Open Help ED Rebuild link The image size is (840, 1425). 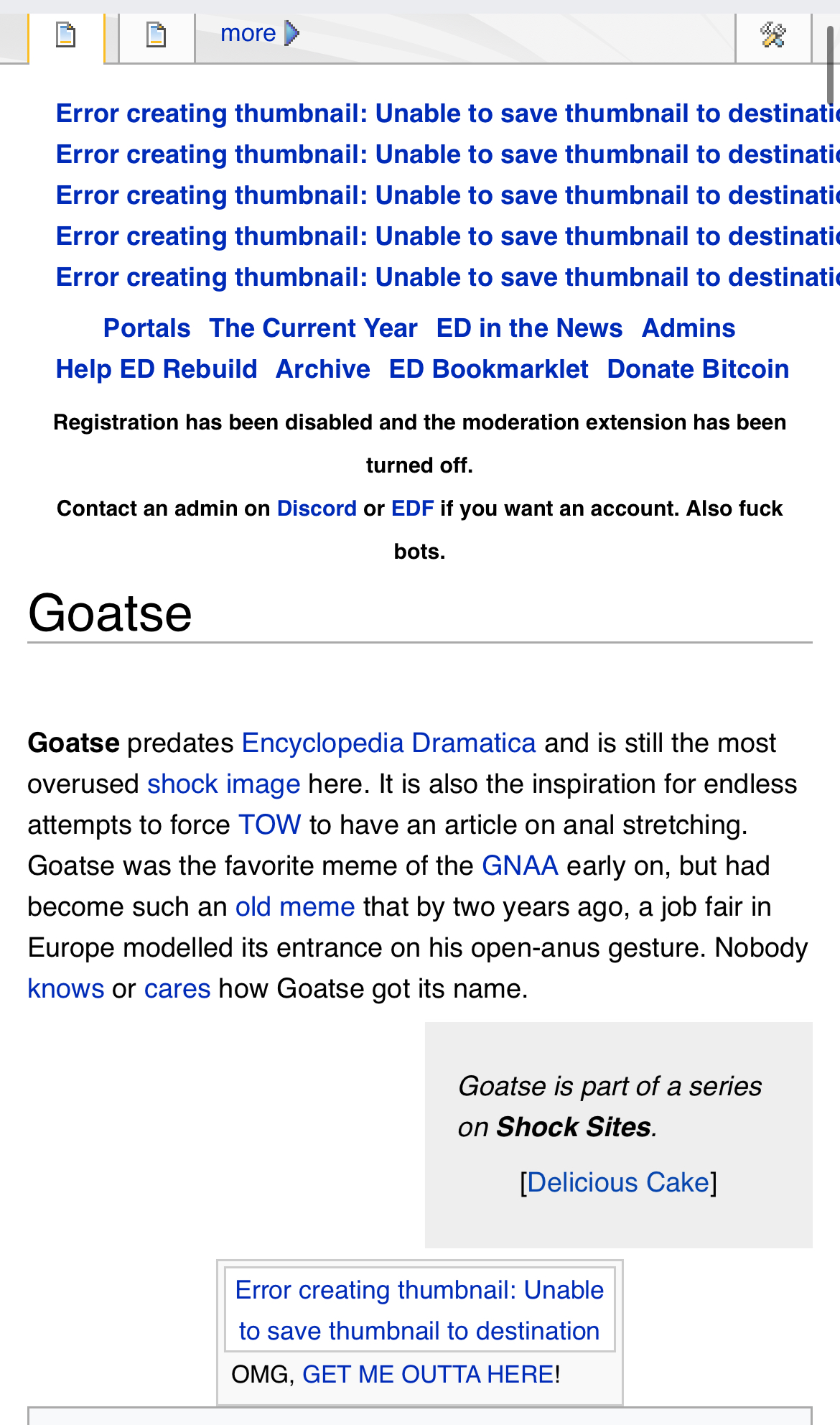click(157, 369)
